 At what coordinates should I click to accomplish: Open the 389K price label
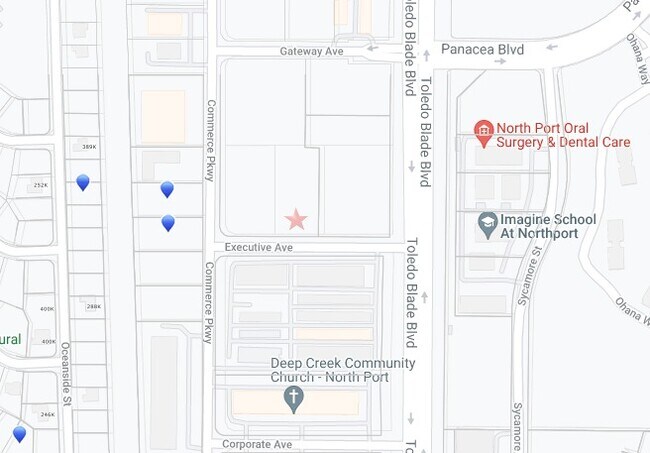pyautogui.click(x=89, y=147)
